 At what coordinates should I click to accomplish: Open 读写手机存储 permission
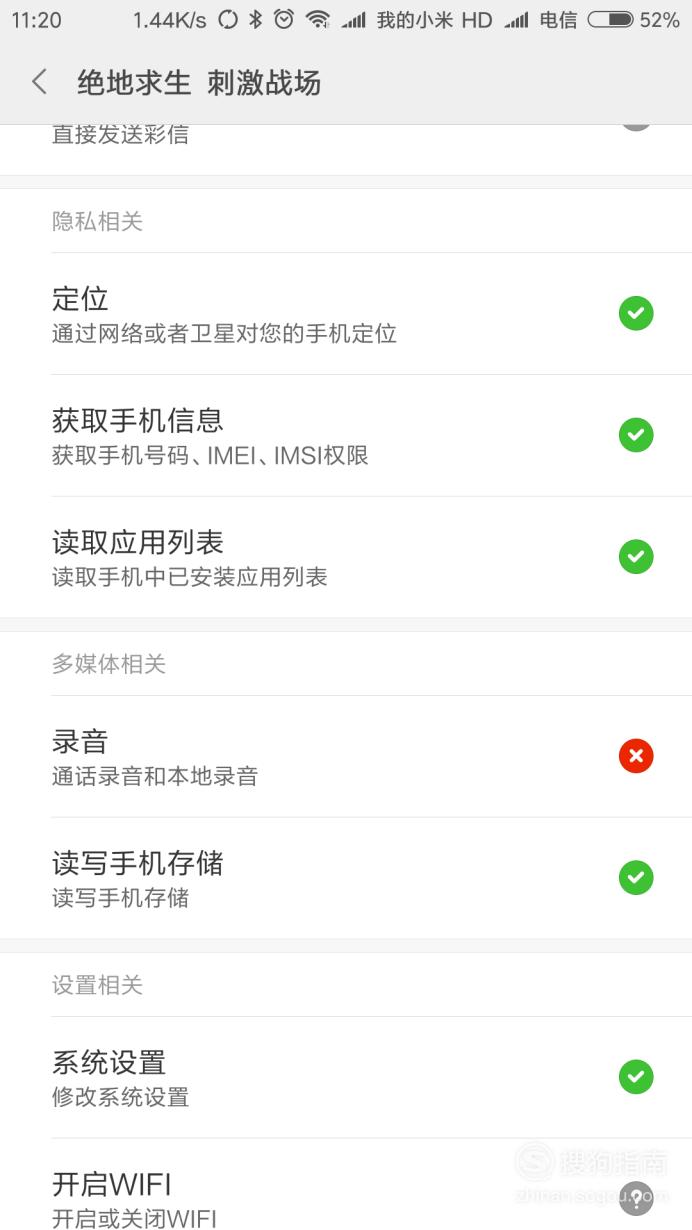point(346,878)
